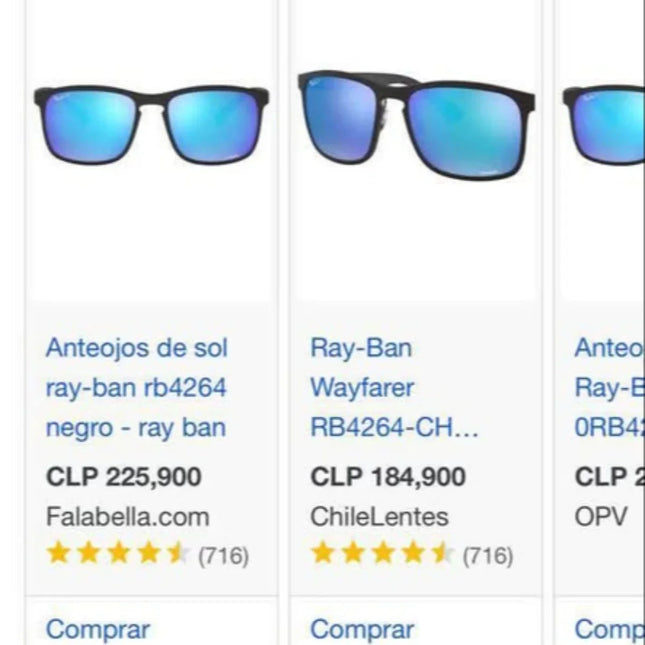Tap Comprar under Falabella.com listing
645x645 pixels.
(98, 630)
